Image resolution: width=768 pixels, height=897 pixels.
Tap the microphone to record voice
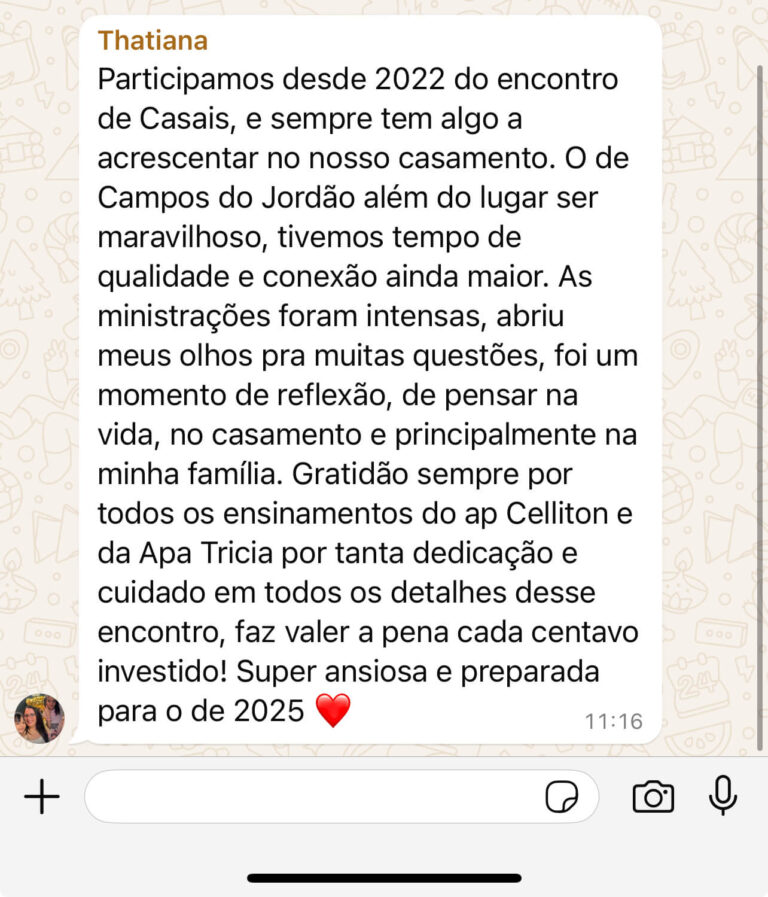[x=722, y=796]
